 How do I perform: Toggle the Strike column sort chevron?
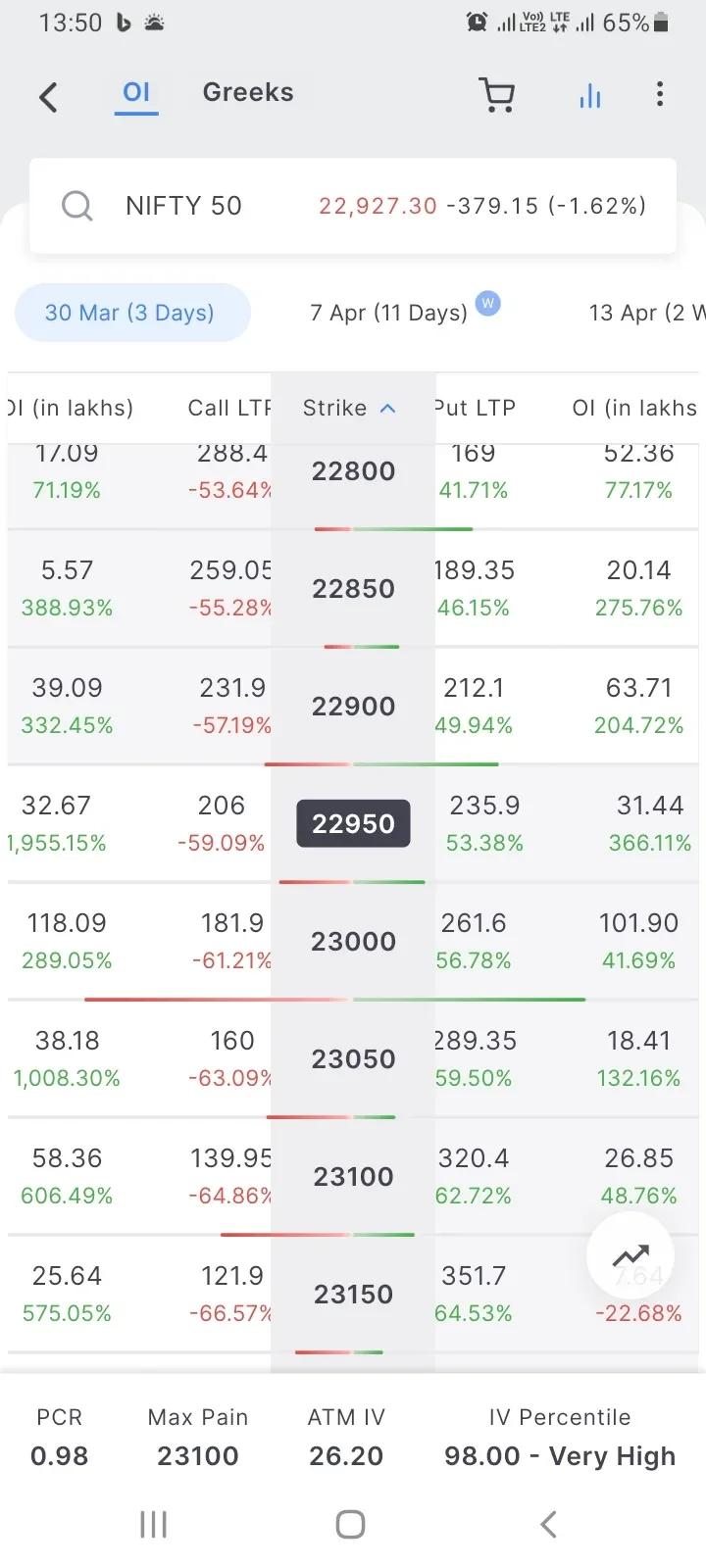coord(388,408)
